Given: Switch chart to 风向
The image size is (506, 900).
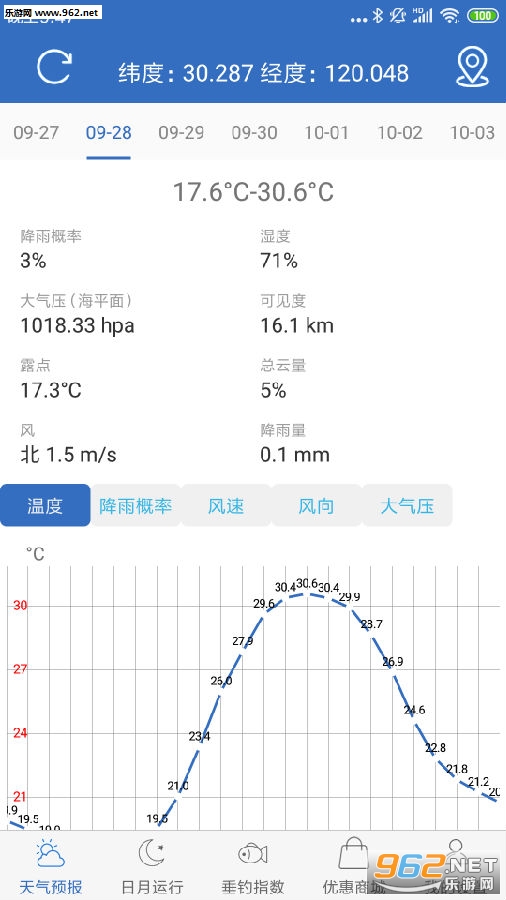Looking at the screenshot, I should coord(316,506).
